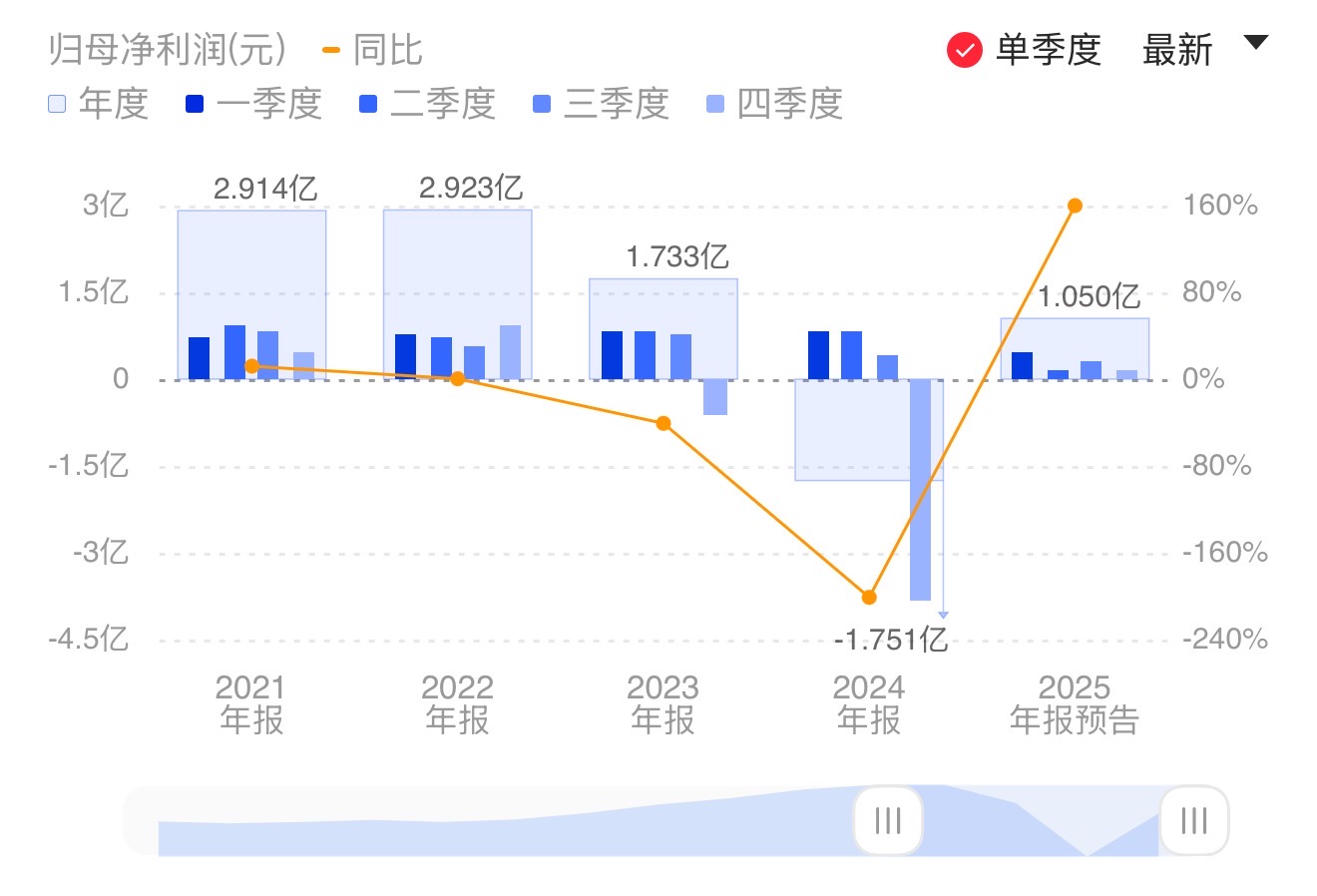Image resolution: width=1317 pixels, height=896 pixels.
Task: Open the 最新 dropdown
Action: tap(1203, 49)
